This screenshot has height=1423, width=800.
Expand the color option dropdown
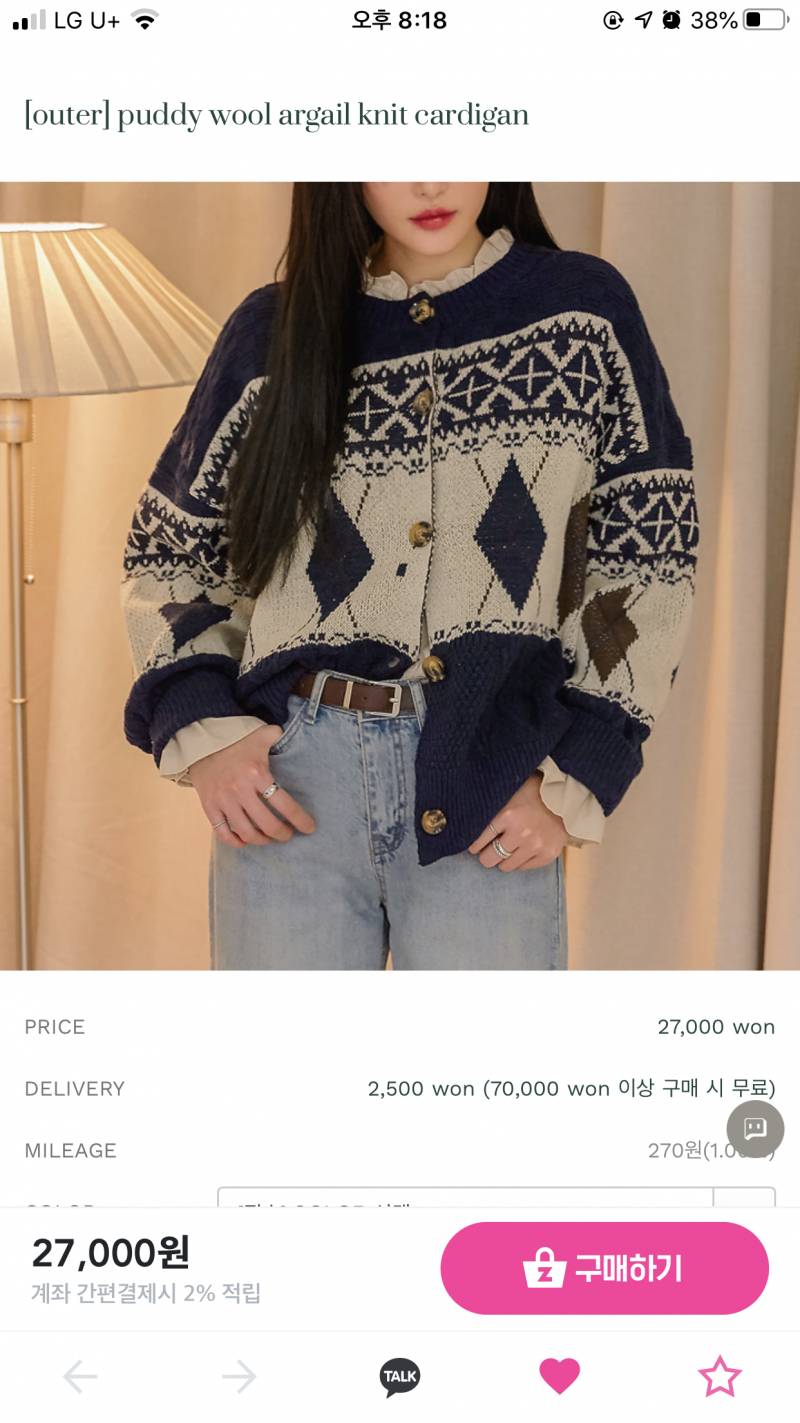click(x=495, y=1198)
